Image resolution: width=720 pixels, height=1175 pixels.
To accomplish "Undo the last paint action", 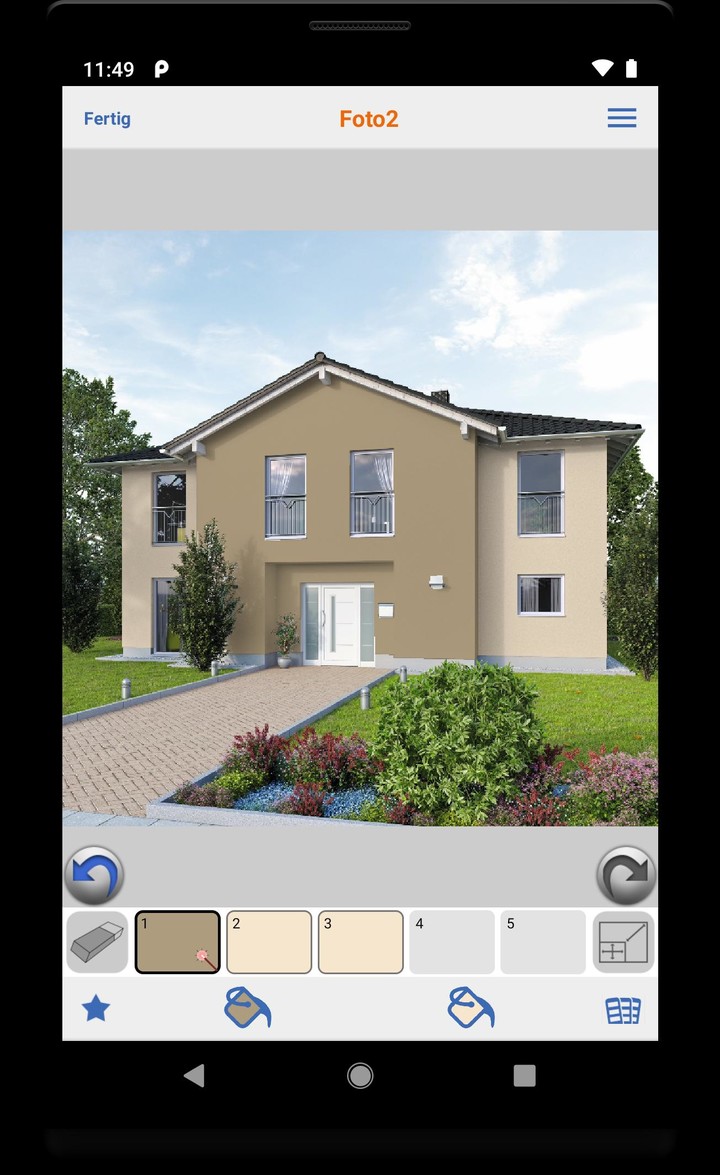I will (x=94, y=876).
